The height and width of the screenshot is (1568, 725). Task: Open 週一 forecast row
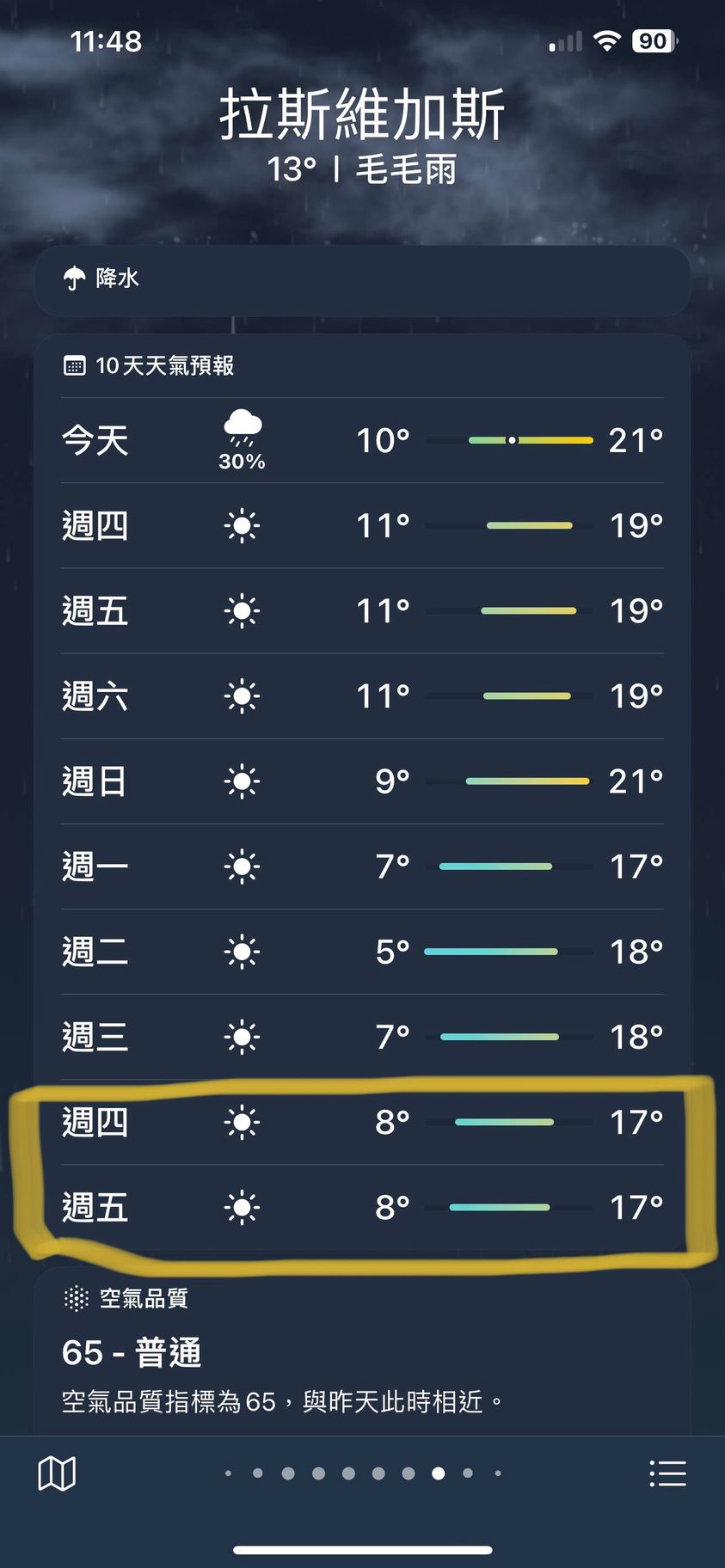[x=361, y=866]
